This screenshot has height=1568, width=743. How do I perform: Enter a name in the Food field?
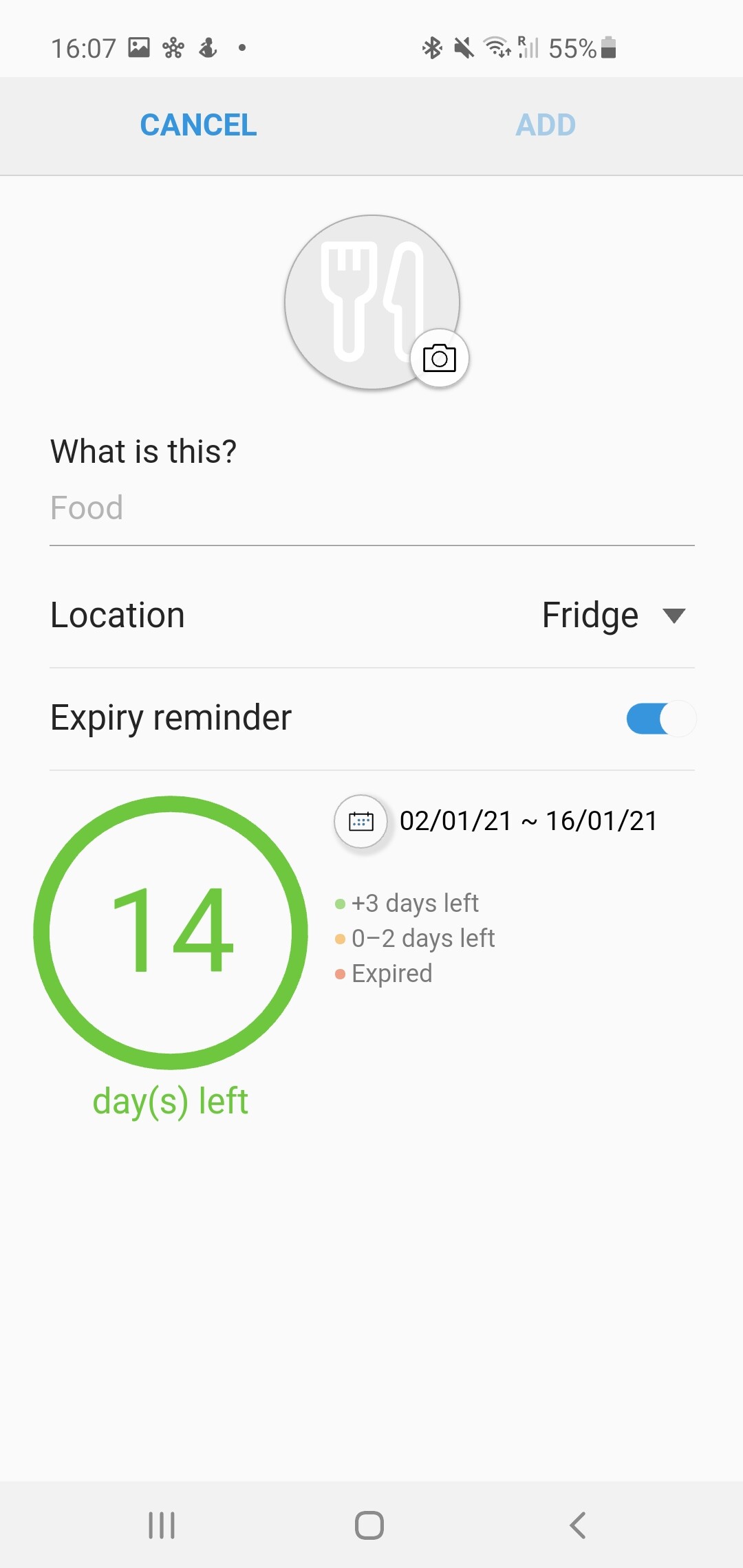click(x=371, y=508)
